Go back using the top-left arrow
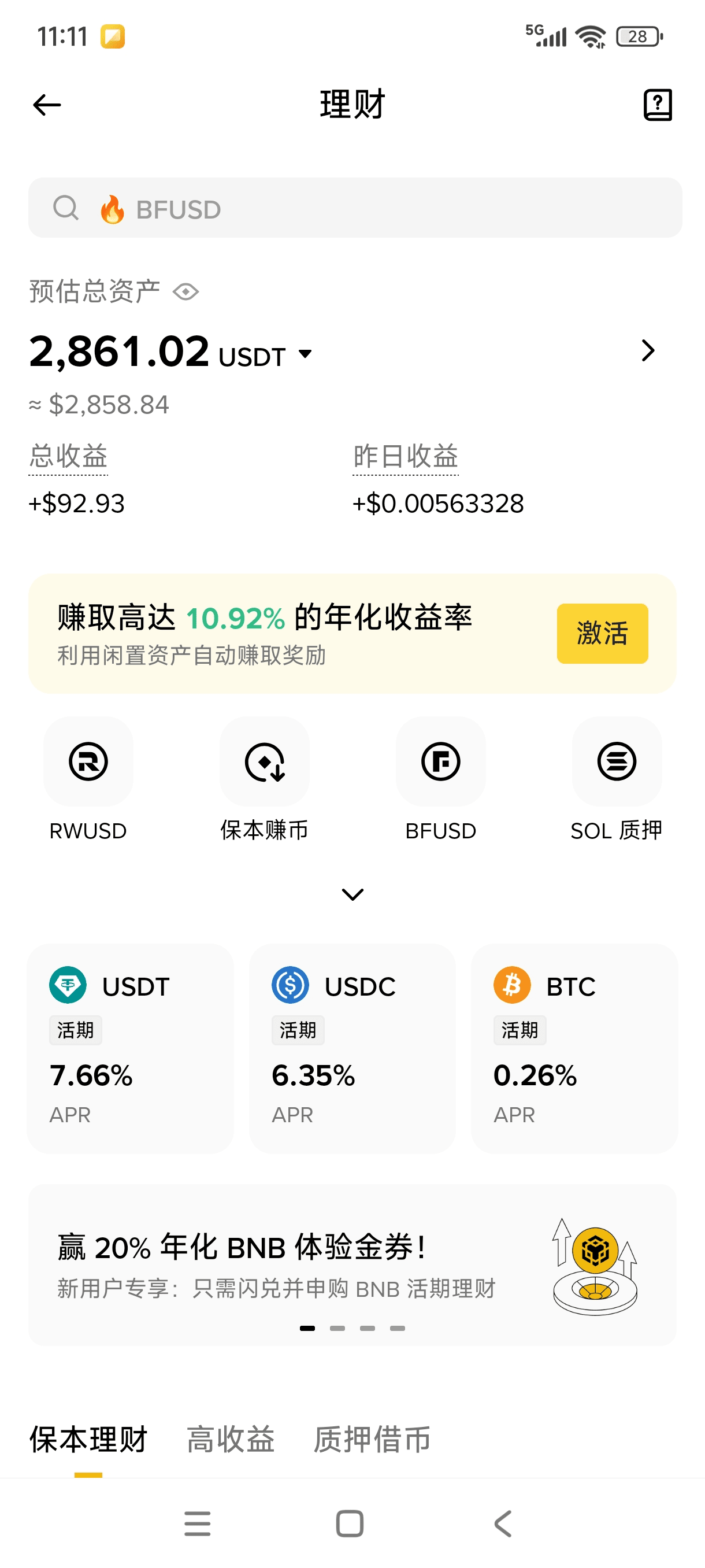Viewport: 705px width, 1568px height. (47, 105)
